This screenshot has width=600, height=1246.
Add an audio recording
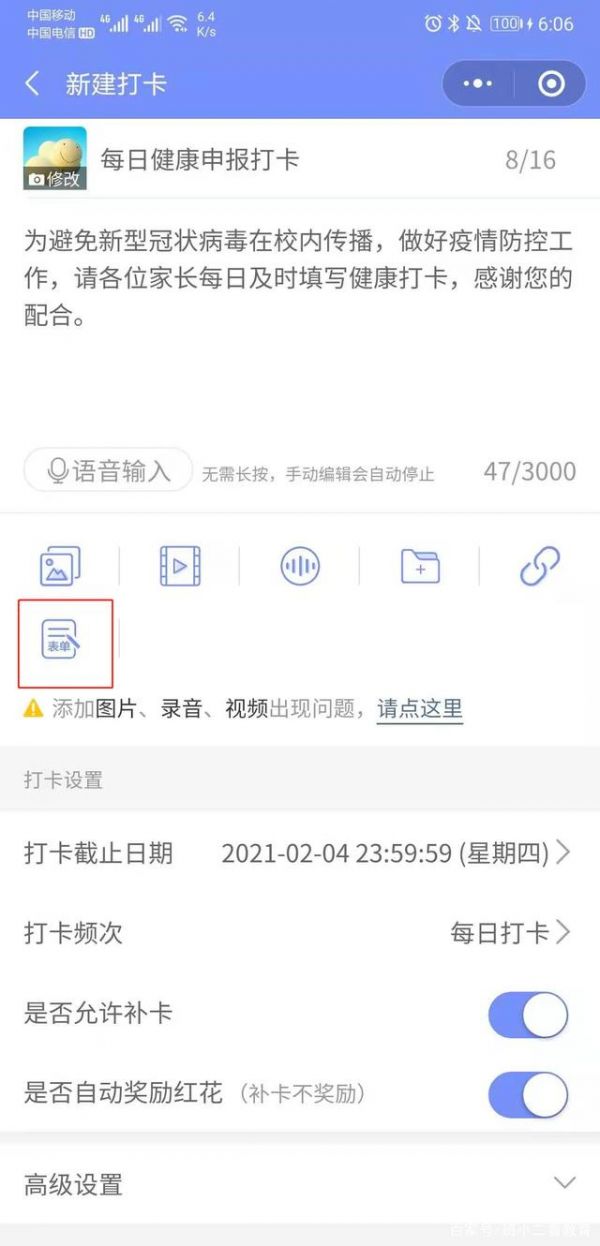pos(299,567)
